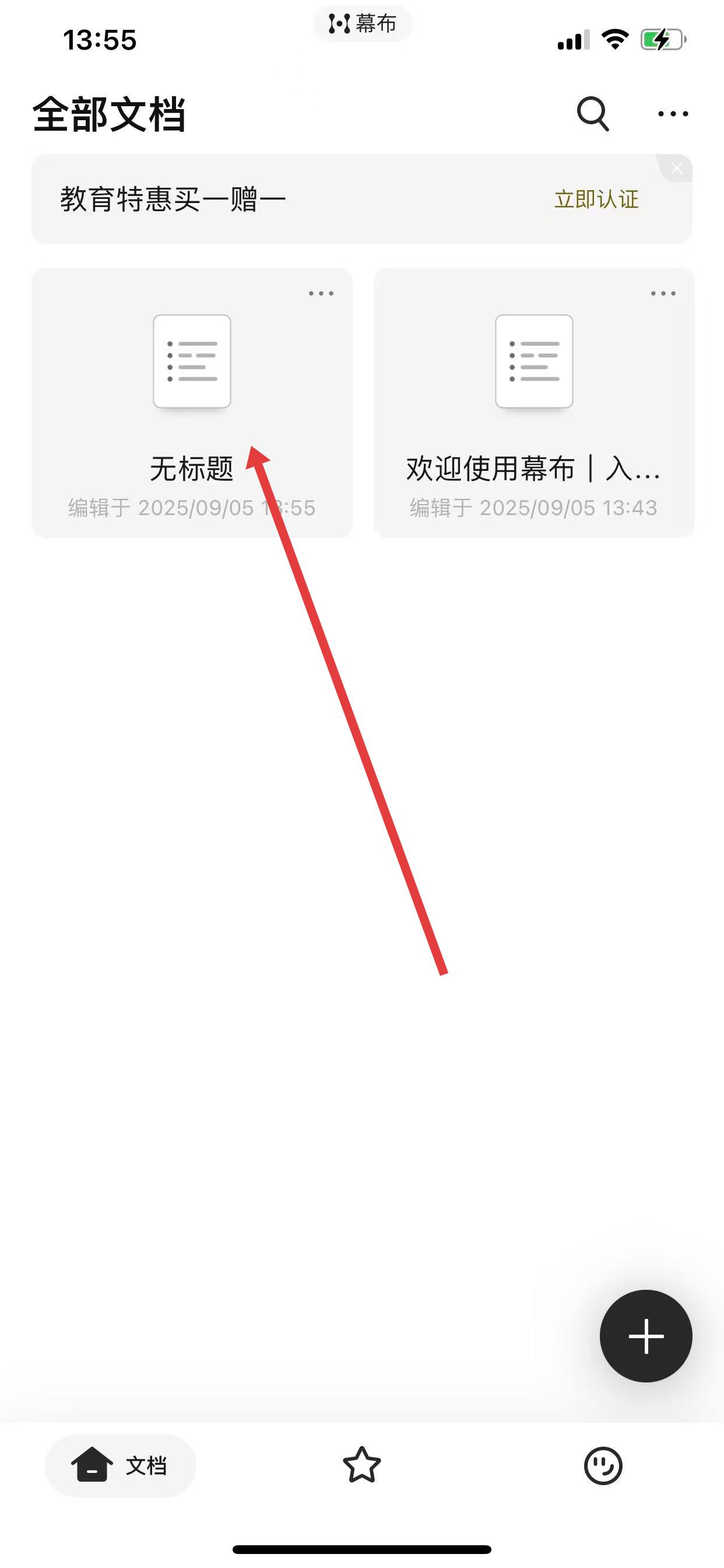The width and height of the screenshot is (724, 1568).
Task: Switch to the smiley profile tab
Action: click(x=603, y=1465)
